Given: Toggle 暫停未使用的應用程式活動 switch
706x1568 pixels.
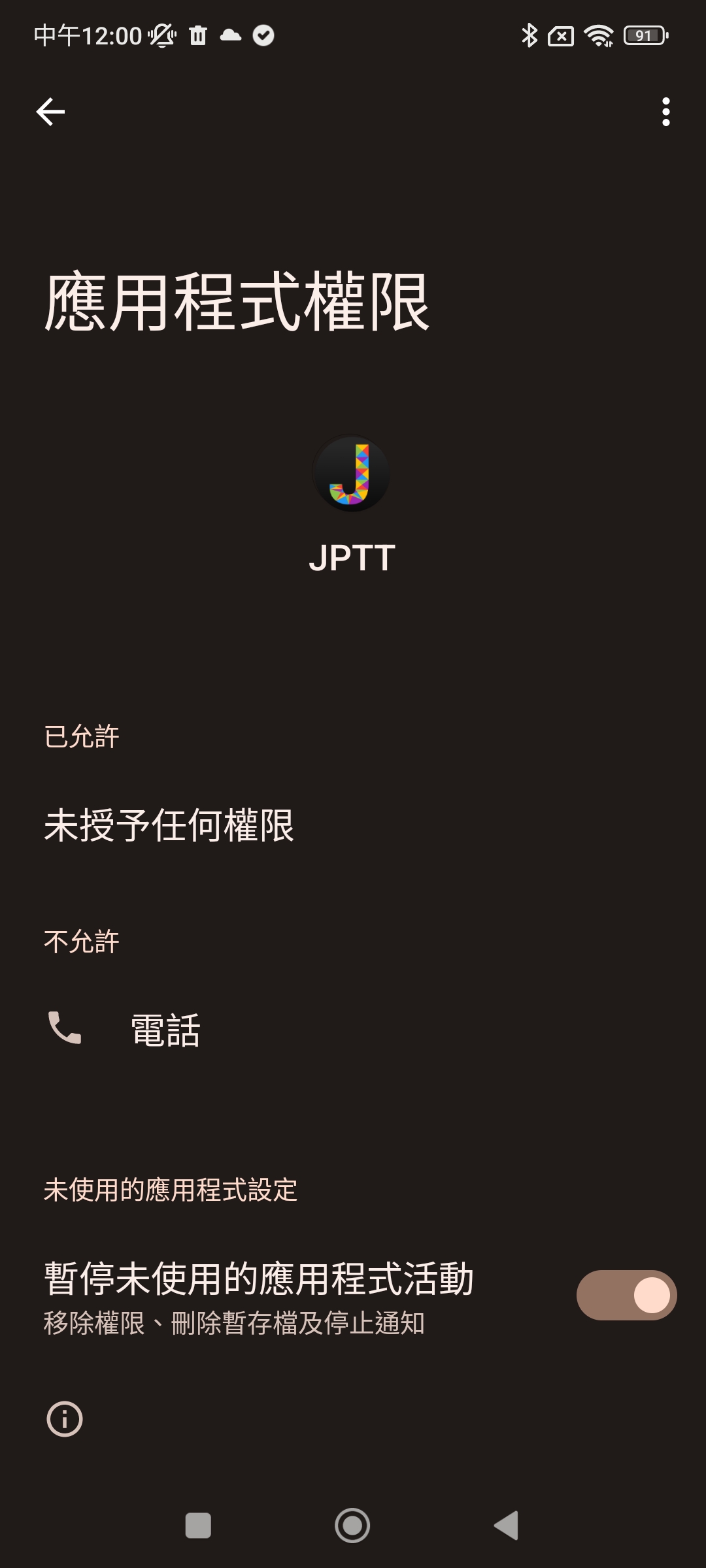Looking at the screenshot, I should click(x=626, y=1295).
